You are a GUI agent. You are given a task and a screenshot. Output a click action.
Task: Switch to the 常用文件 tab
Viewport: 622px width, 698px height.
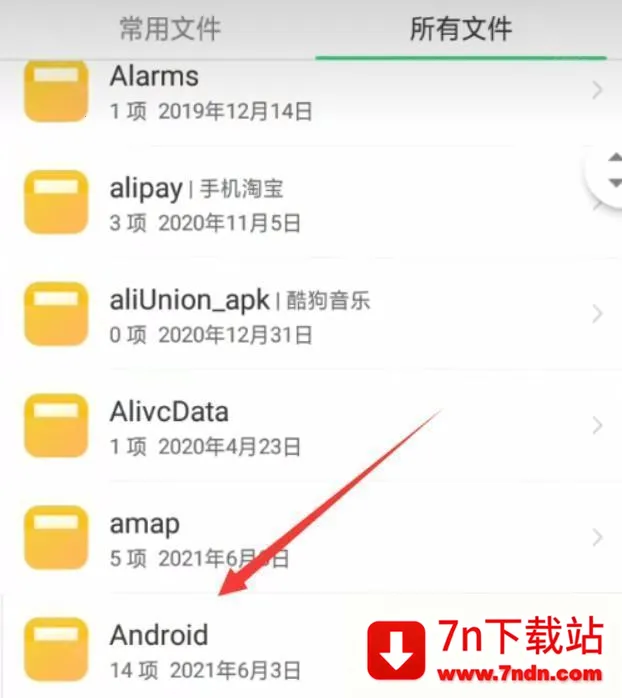coord(169,28)
